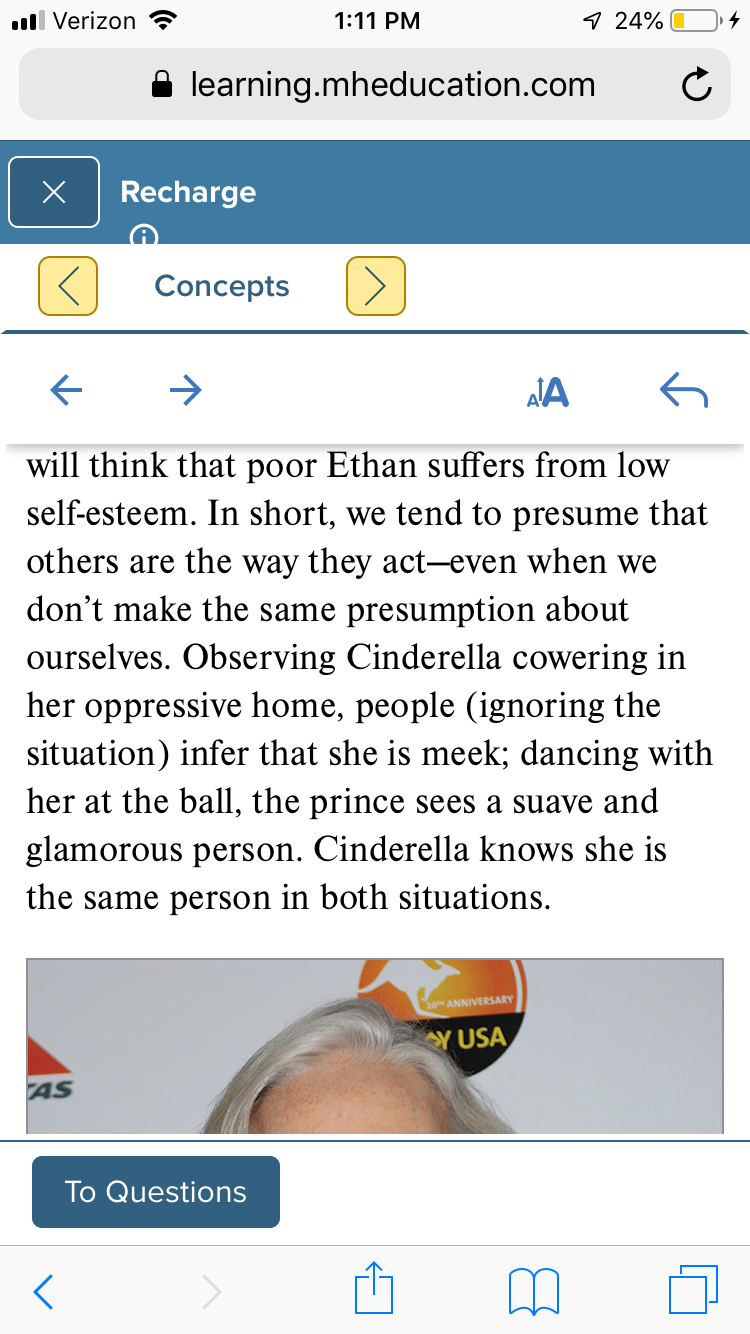Go to the next concept (yellow right chevron)
Image resolution: width=750 pixels, height=1334 pixels.
tap(375, 286)
